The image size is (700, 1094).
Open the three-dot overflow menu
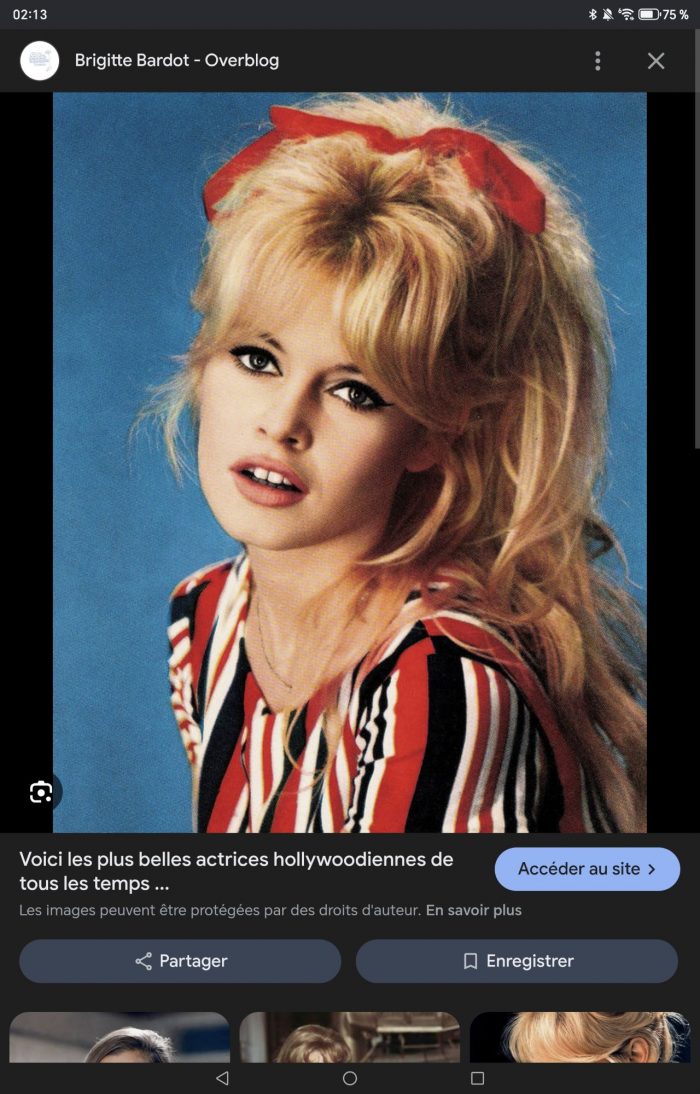[x=597, y=61]
